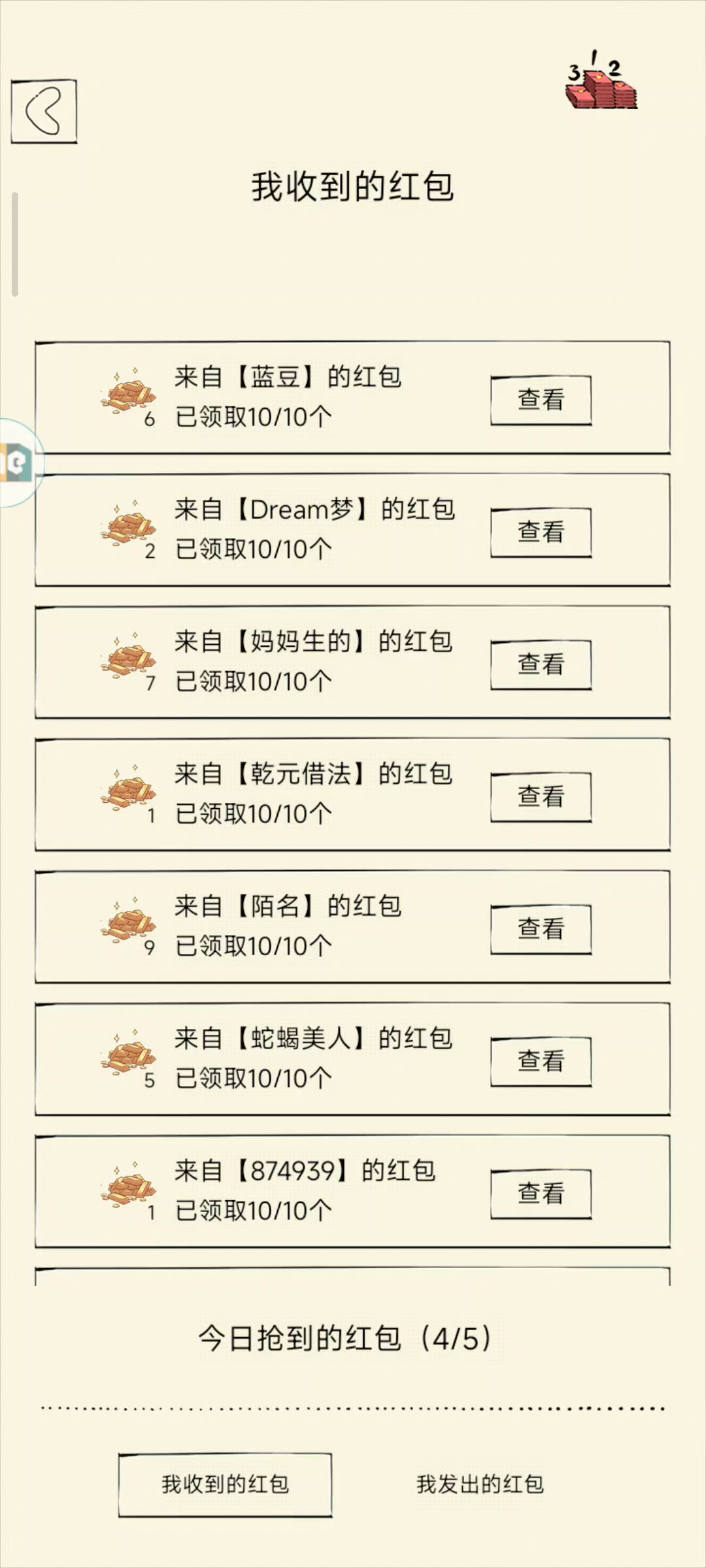View the red envelope from 蛇蝎美人
The height and width of the screenshot is (1568, 706).
[541, 1061]
